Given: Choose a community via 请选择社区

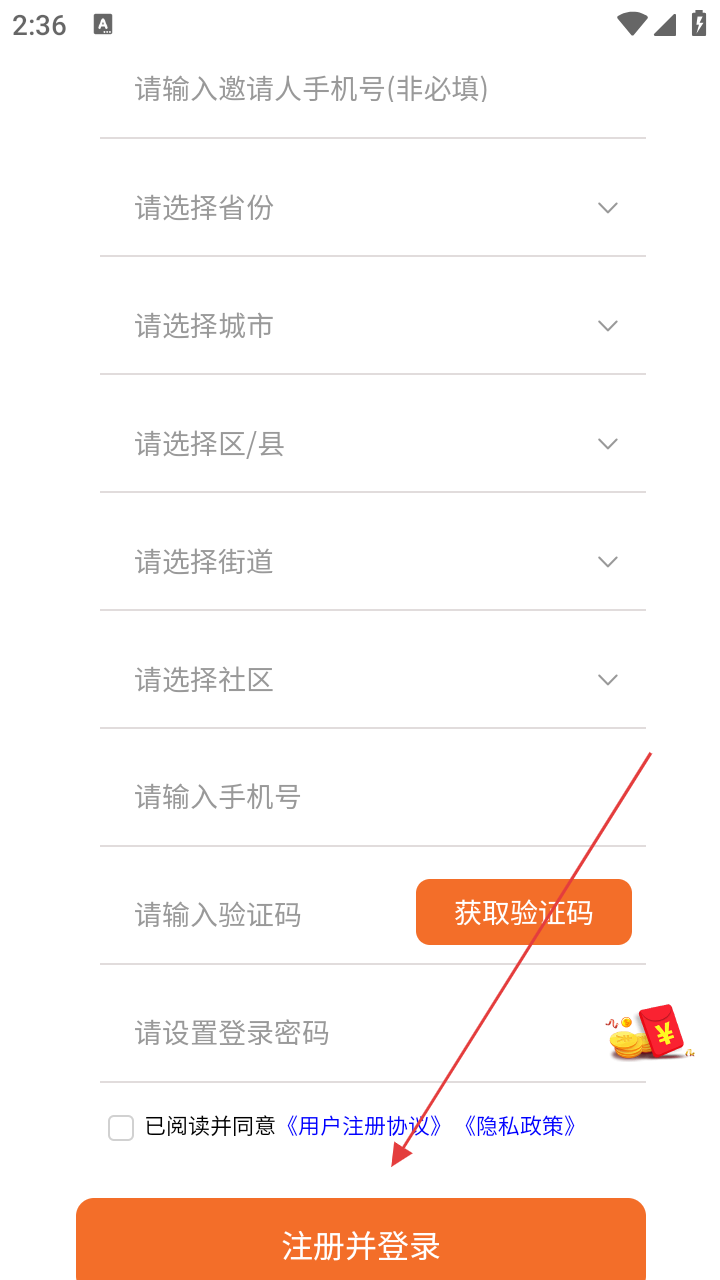Looking at the screenshot, I should point(372,680).
